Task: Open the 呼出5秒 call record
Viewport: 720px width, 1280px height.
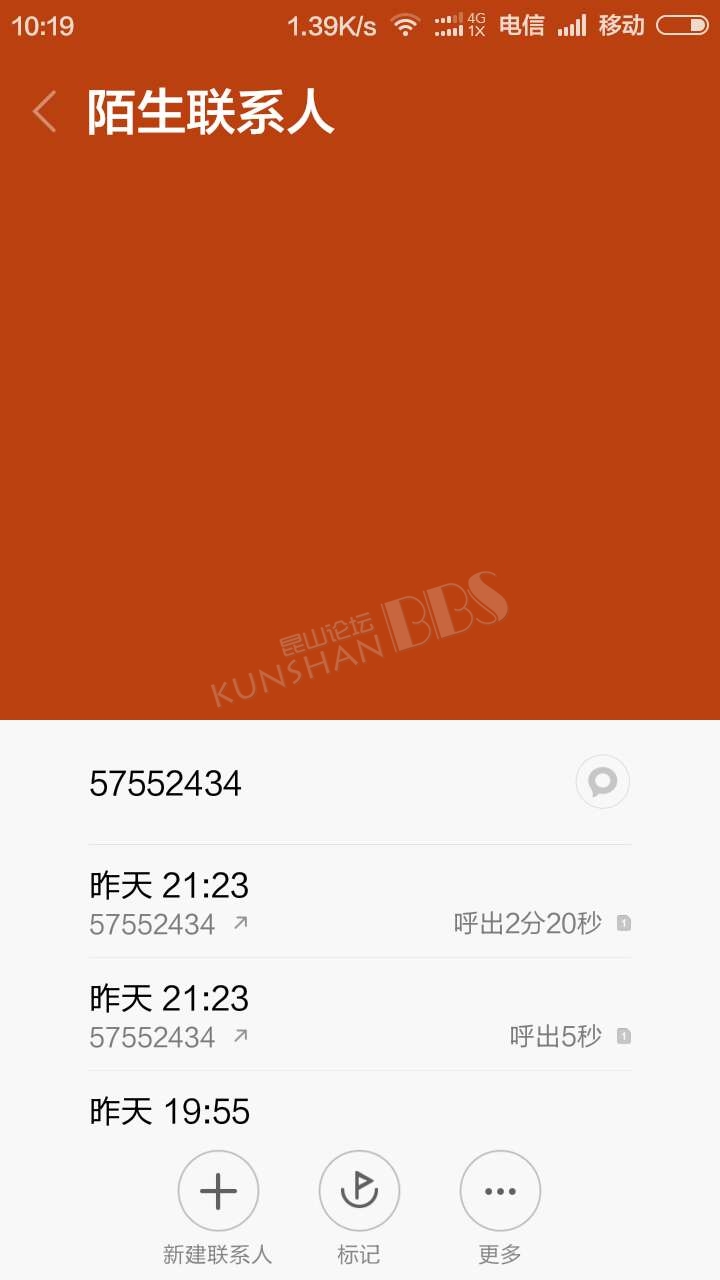Action: [x=360, y=1015]
